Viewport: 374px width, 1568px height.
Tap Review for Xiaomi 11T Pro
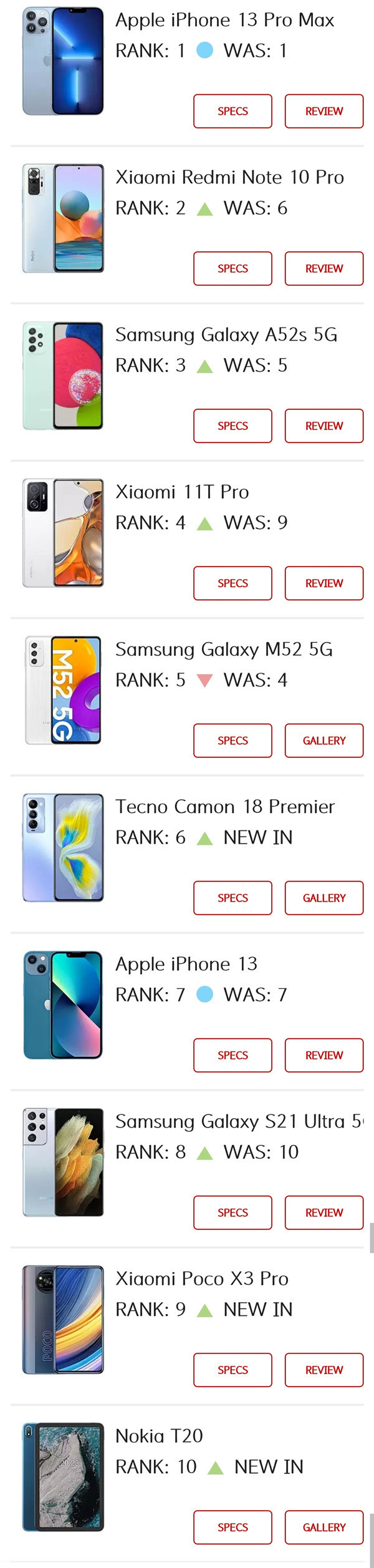tap(324, 583)
